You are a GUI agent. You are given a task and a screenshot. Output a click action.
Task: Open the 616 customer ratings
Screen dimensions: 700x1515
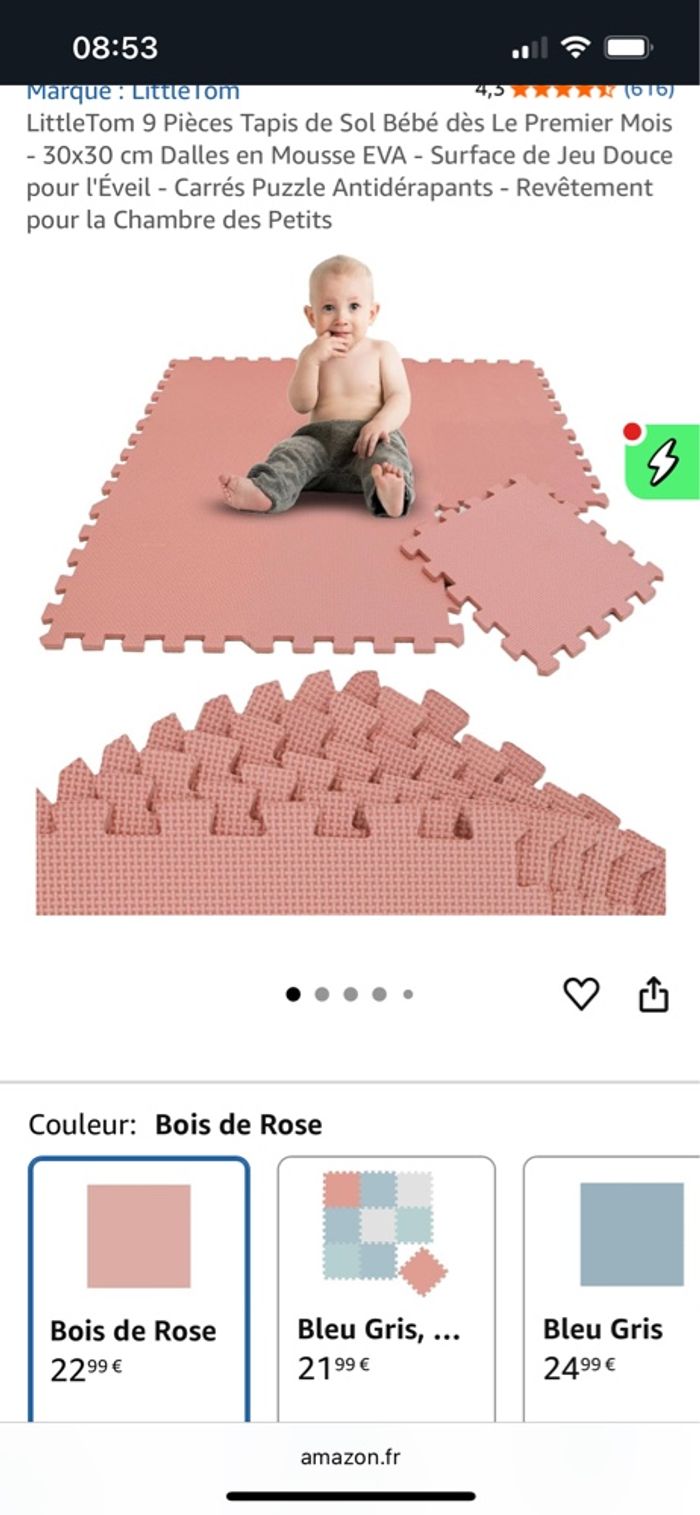648,90
